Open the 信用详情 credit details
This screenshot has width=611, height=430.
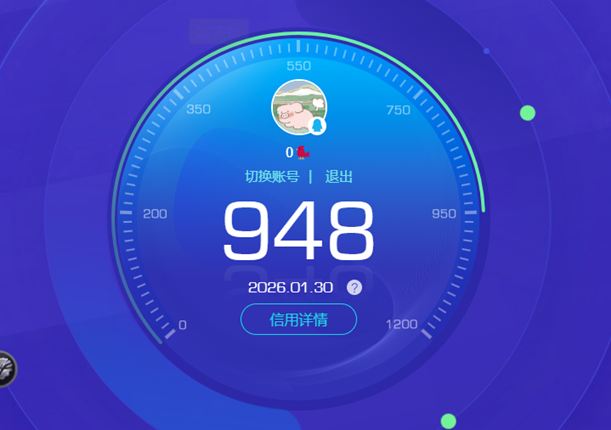(x=298, y=319)
